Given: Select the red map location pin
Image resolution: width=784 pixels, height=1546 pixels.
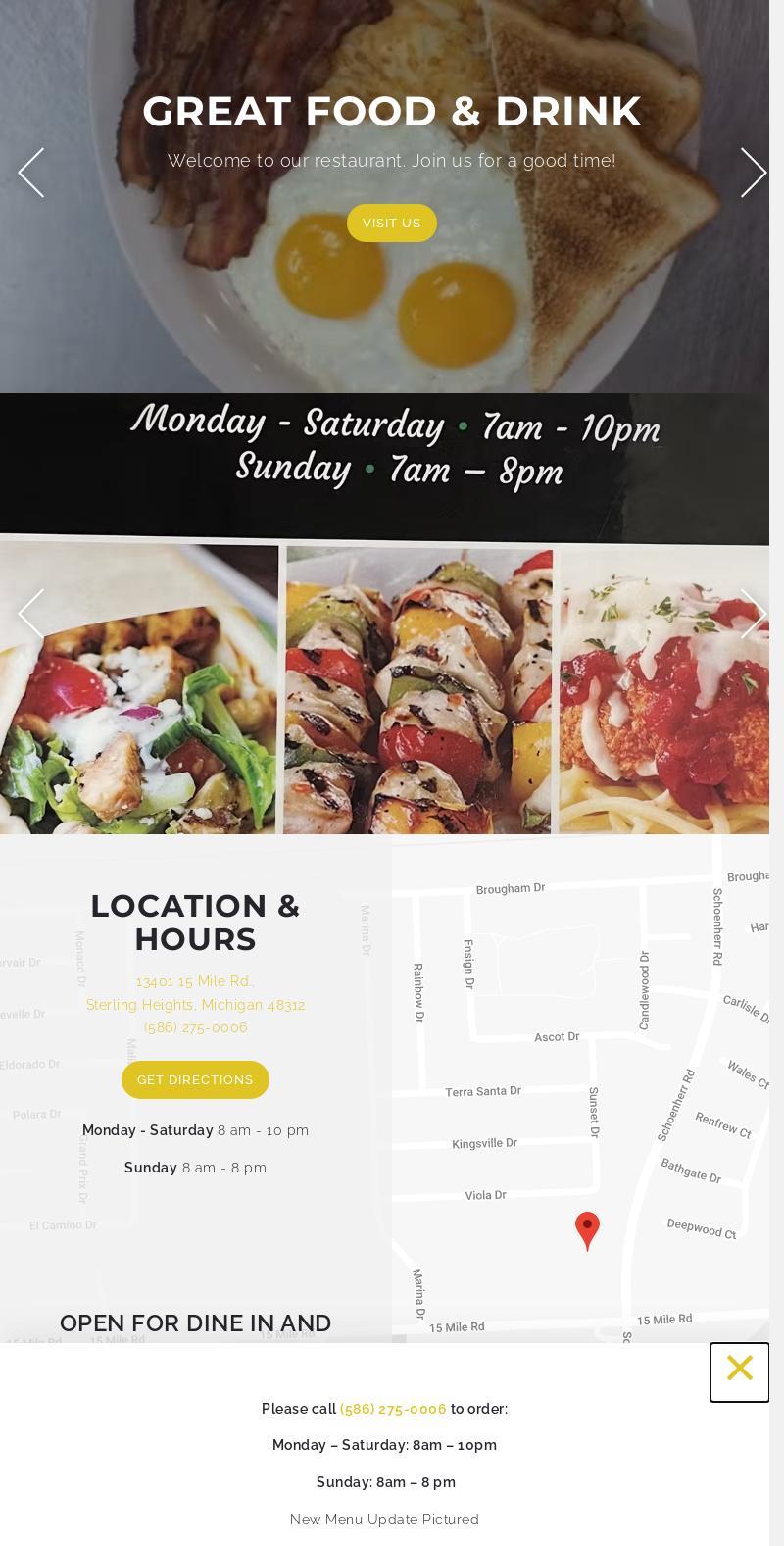Looking at the screenshot, I should coord(587,1228).
